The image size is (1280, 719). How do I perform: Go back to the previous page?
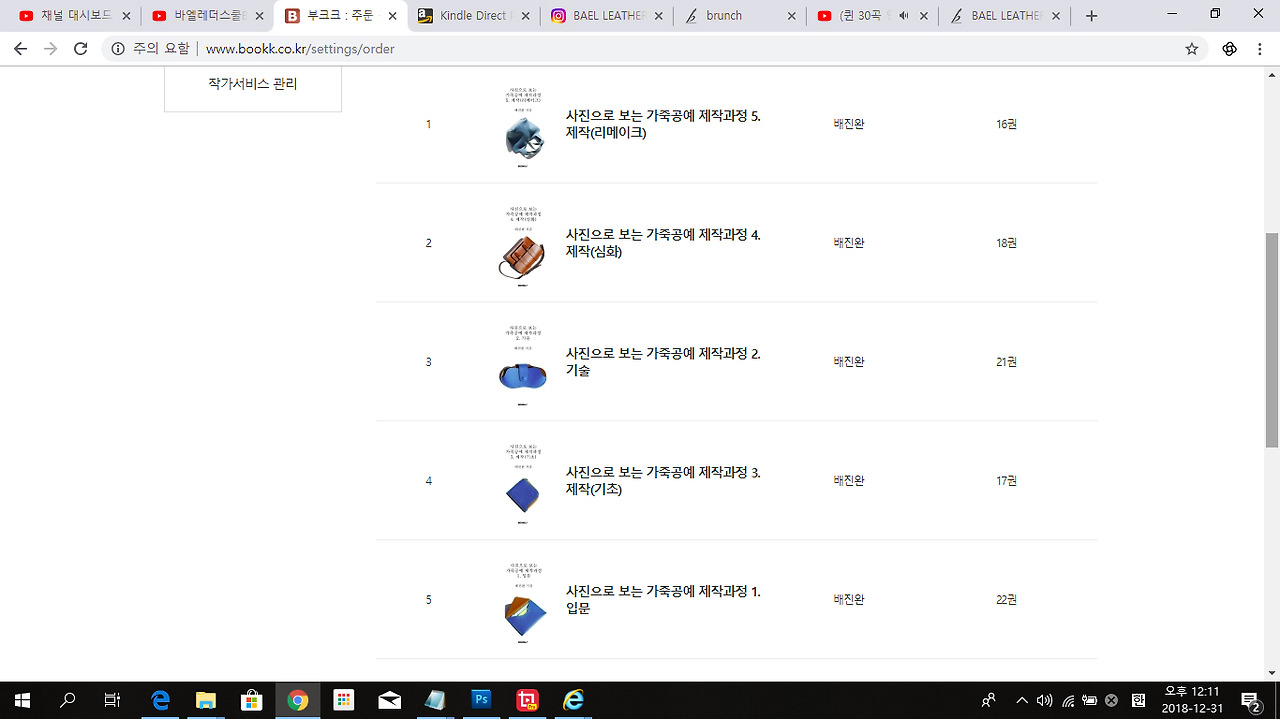coord(20,48)
